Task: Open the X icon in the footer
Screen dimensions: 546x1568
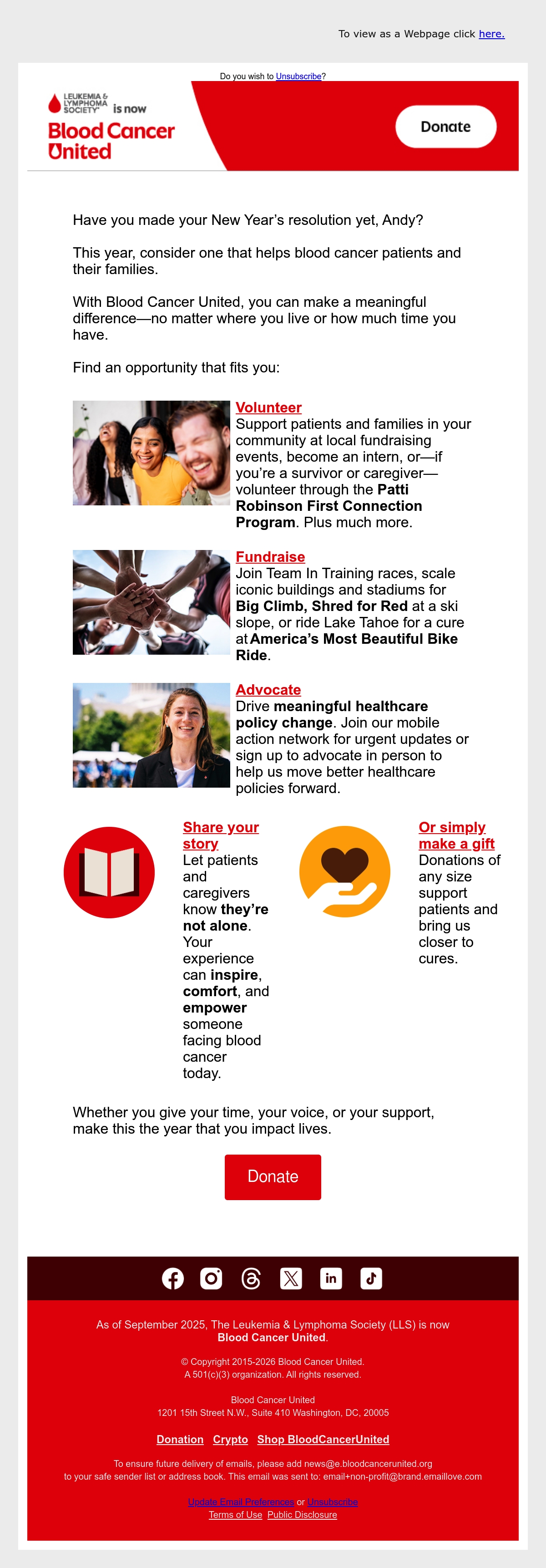Action: tap(291, 1278)
